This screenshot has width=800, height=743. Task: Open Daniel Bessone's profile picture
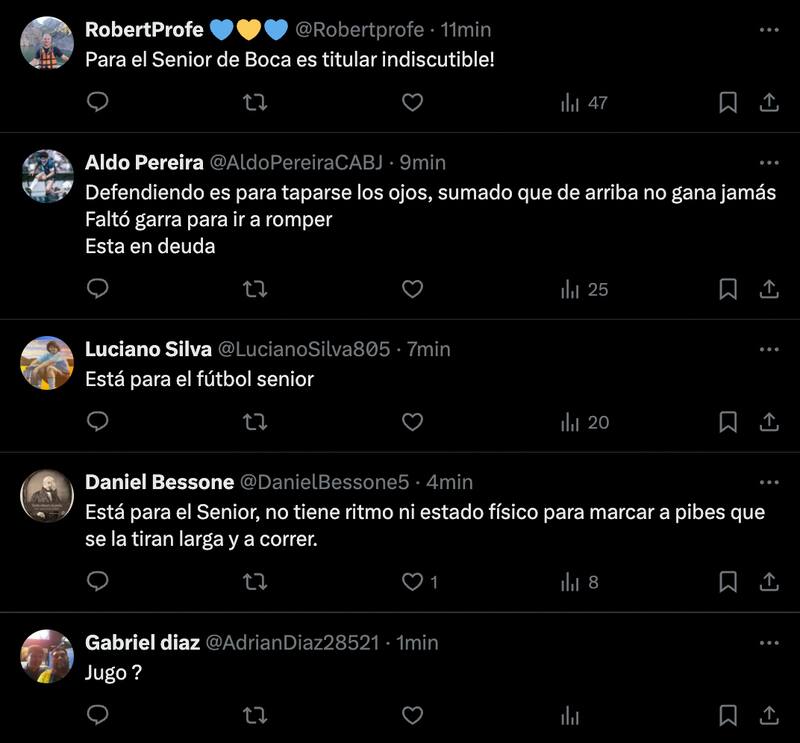pyautogui.click(x=47, y=495)
